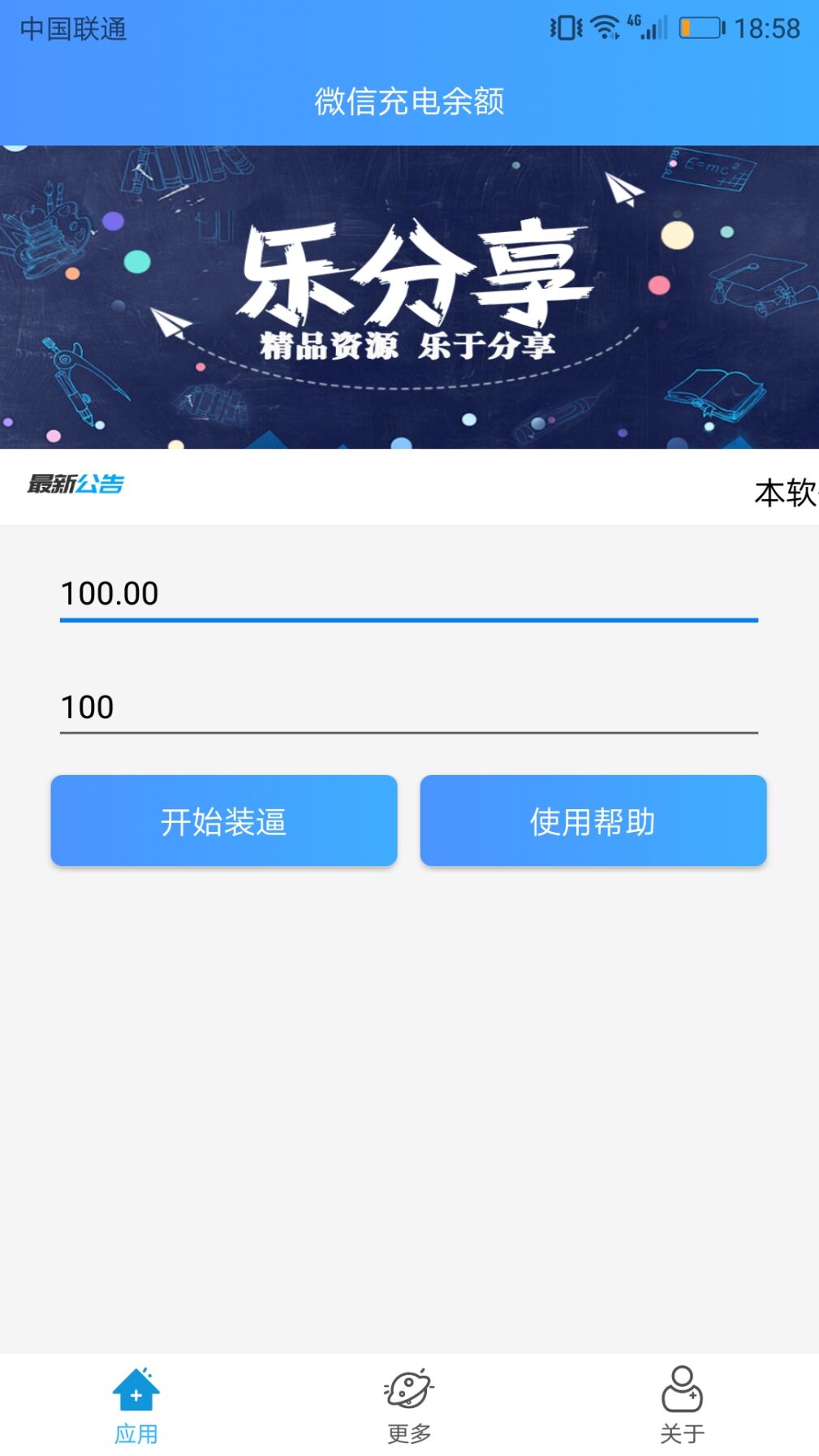The image size is (819, 1456).
Task: Tap the vibrate mode icon in status bar
Action: (564, 27)
